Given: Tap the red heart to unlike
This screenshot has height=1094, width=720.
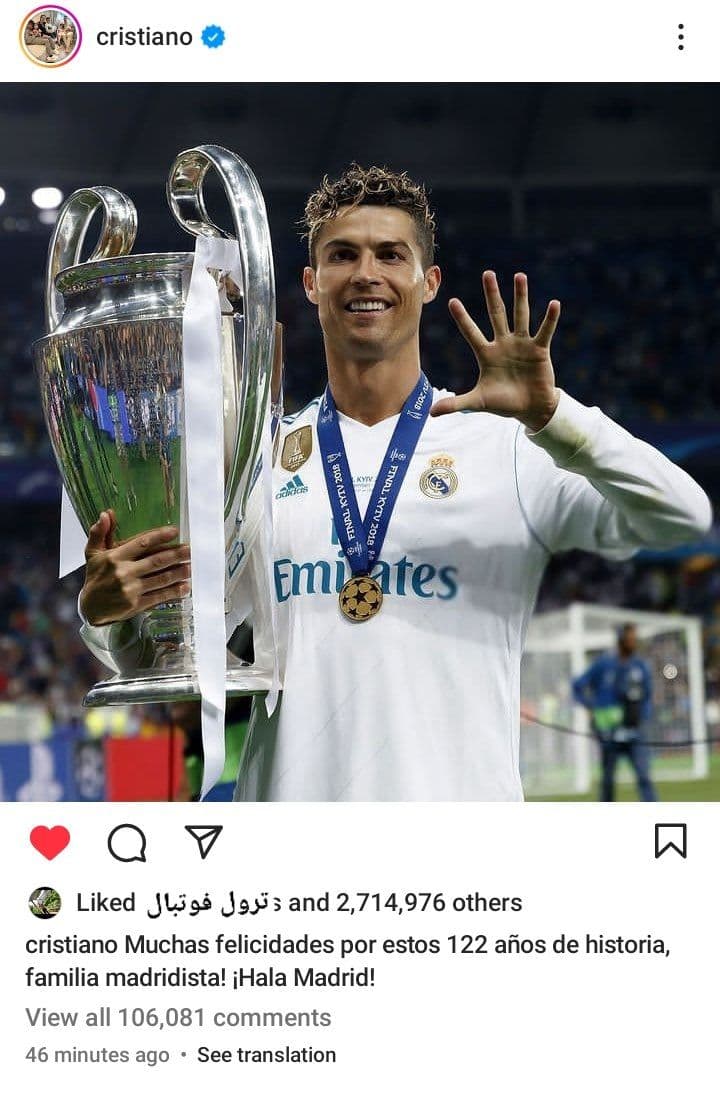Looking at the screenshot, I should (50, 842).
